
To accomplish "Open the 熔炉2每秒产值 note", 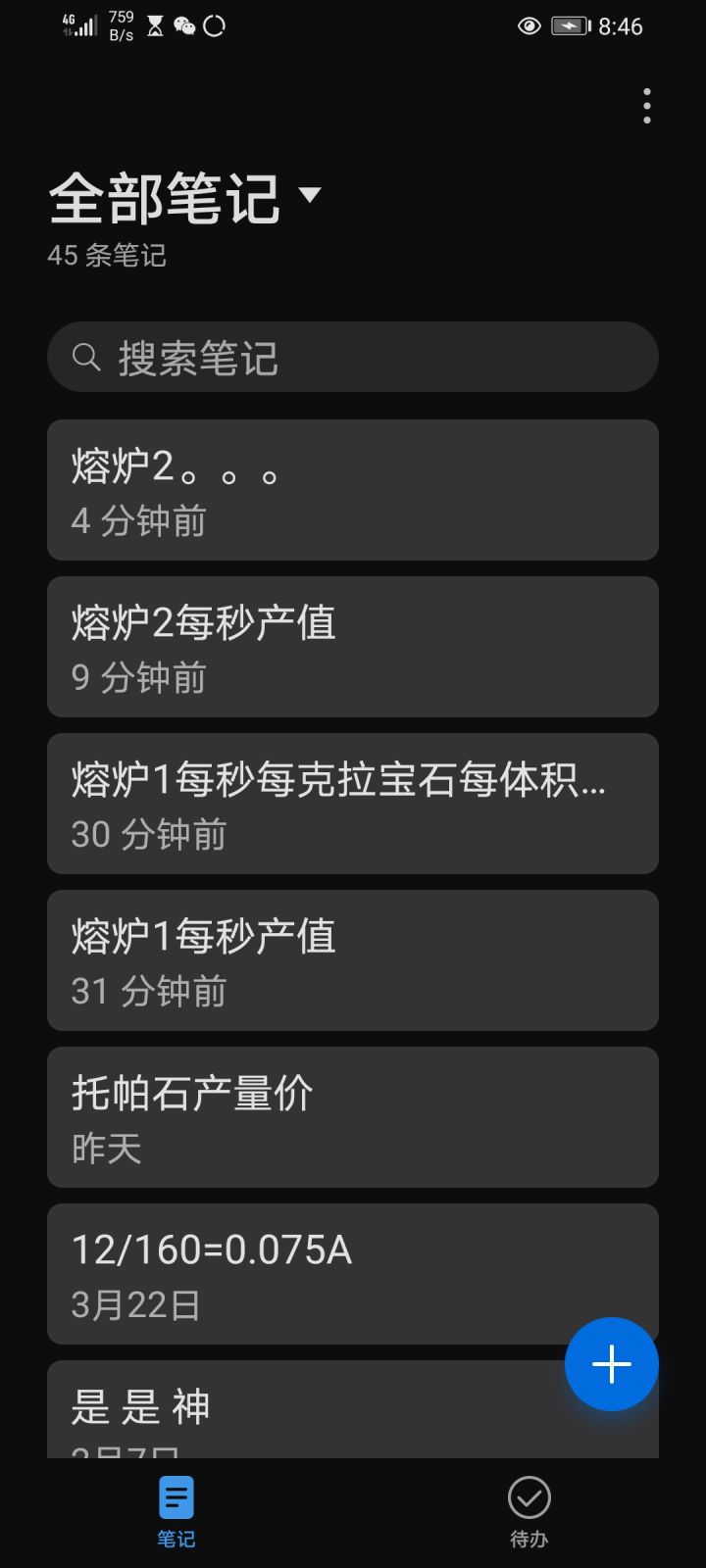I will [353, 647].
